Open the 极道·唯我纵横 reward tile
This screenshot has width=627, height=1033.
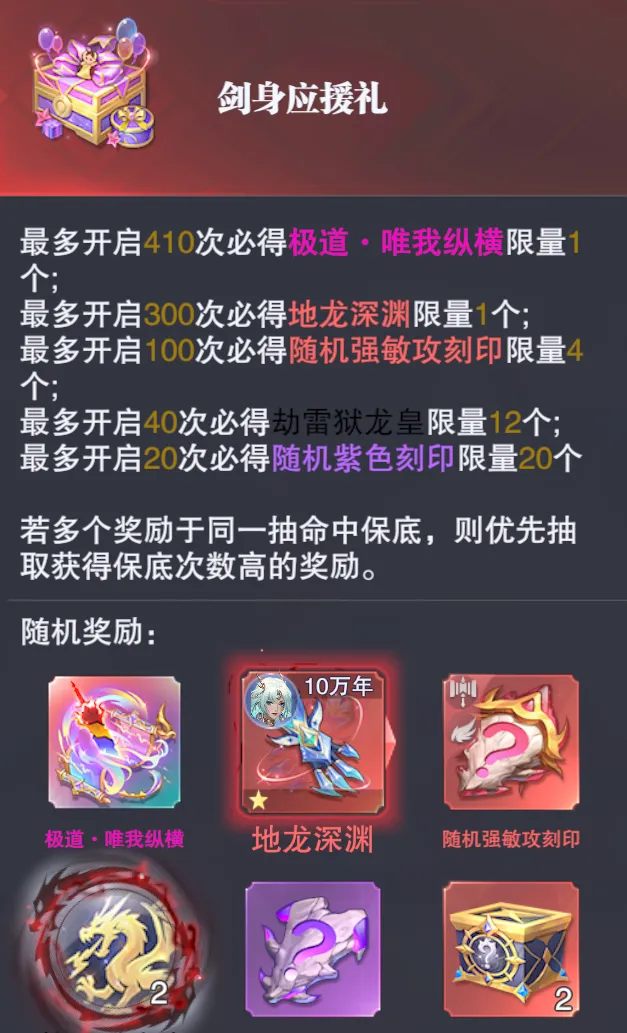tap(115, 742)
